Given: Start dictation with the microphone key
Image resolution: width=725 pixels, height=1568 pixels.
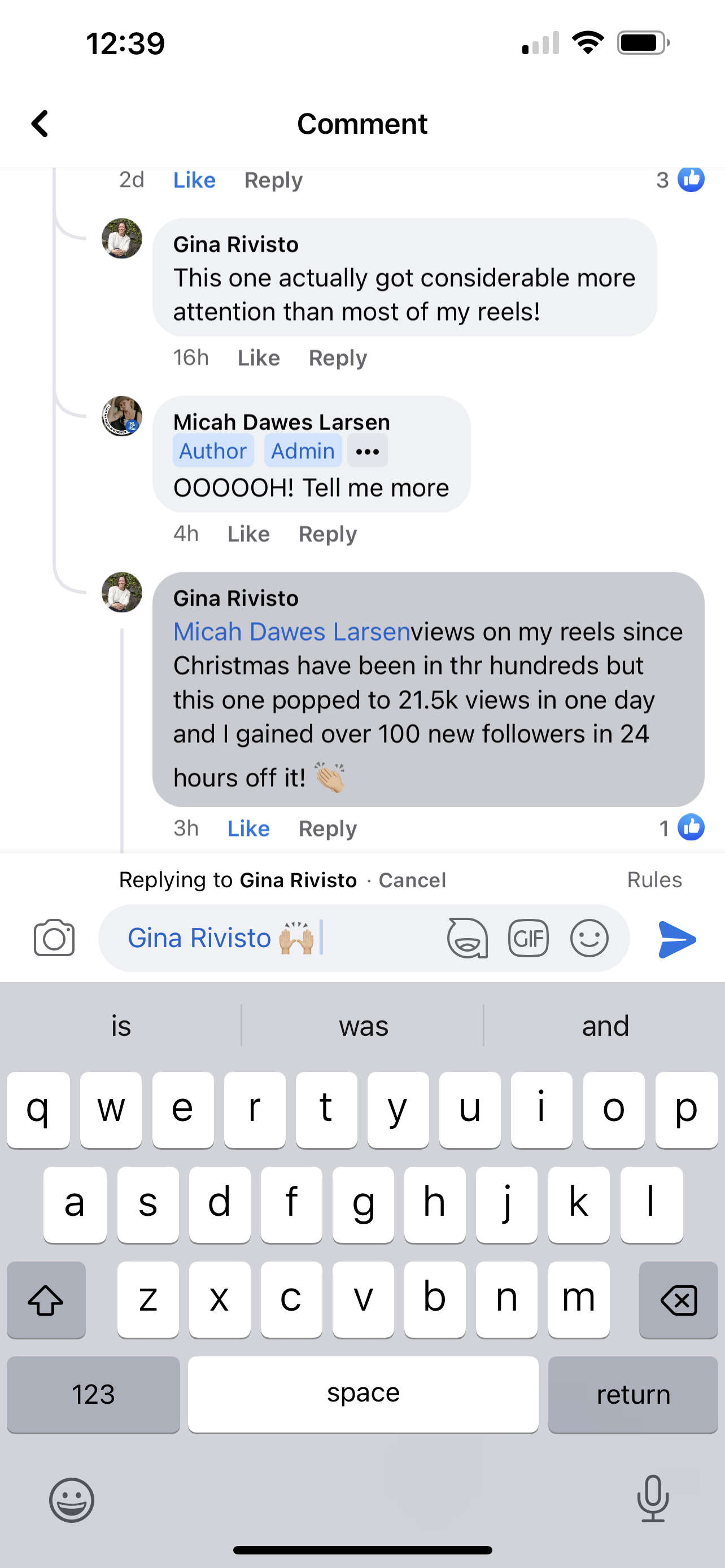Looking at the screenshot, I should click(x=653, y=1499).
